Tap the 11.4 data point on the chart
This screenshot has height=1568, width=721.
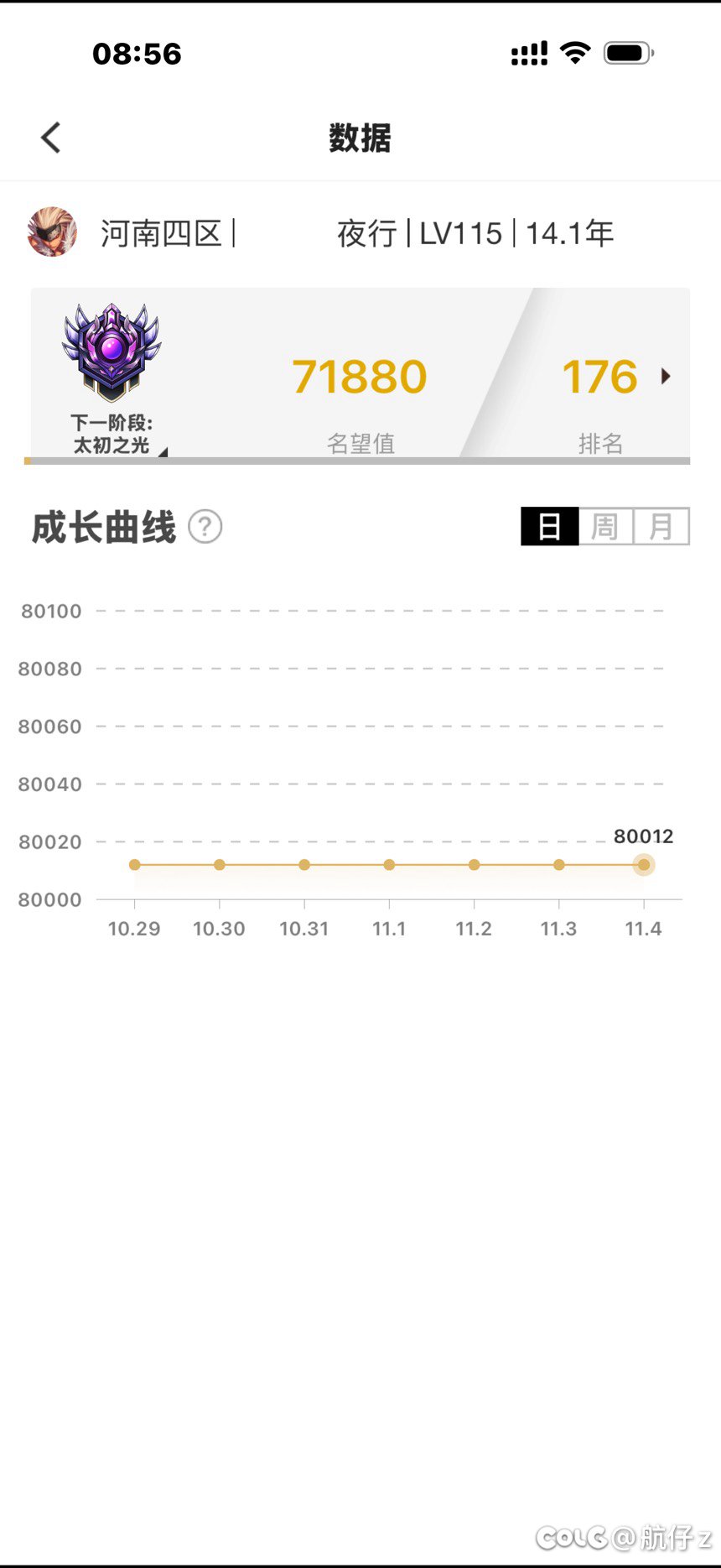point(643,865)
